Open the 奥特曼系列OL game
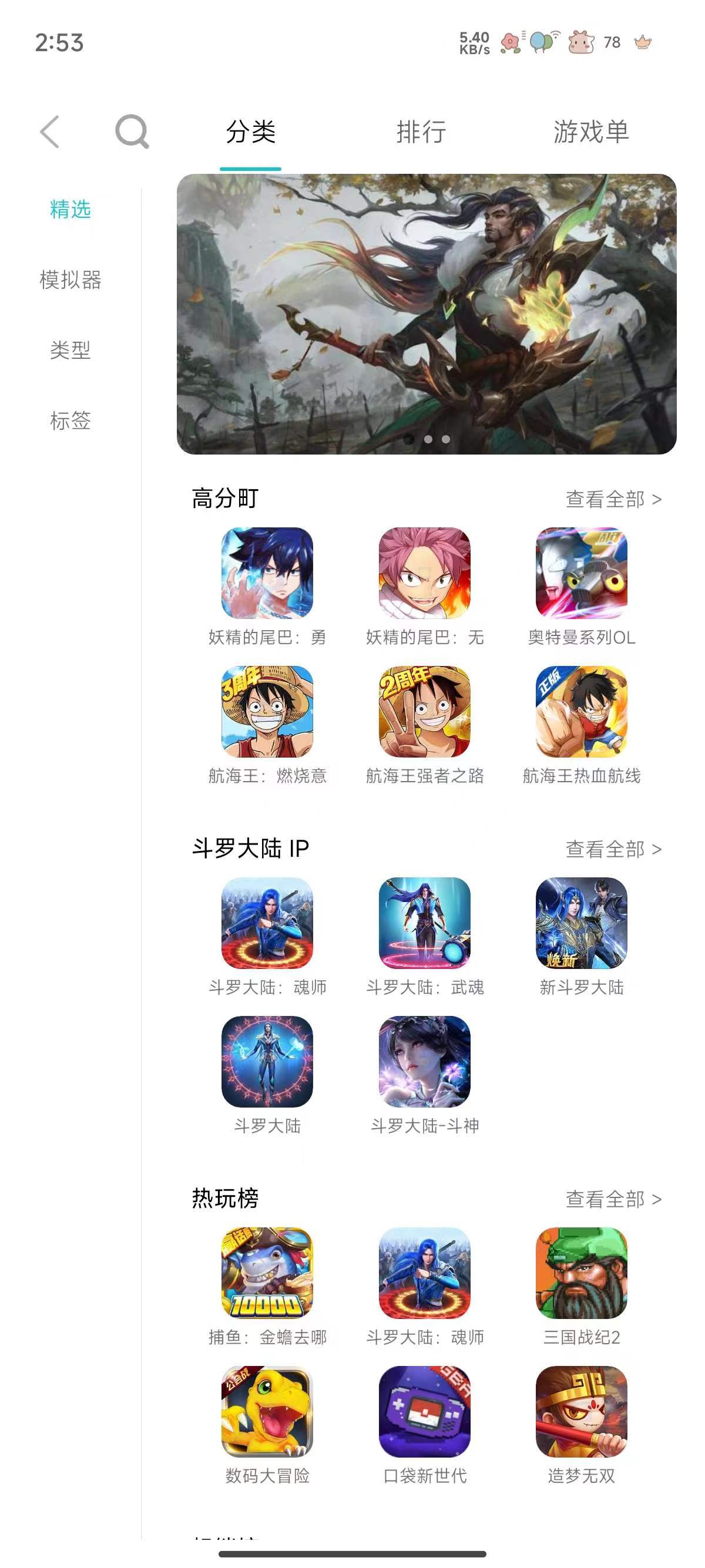 pos(582,573)
